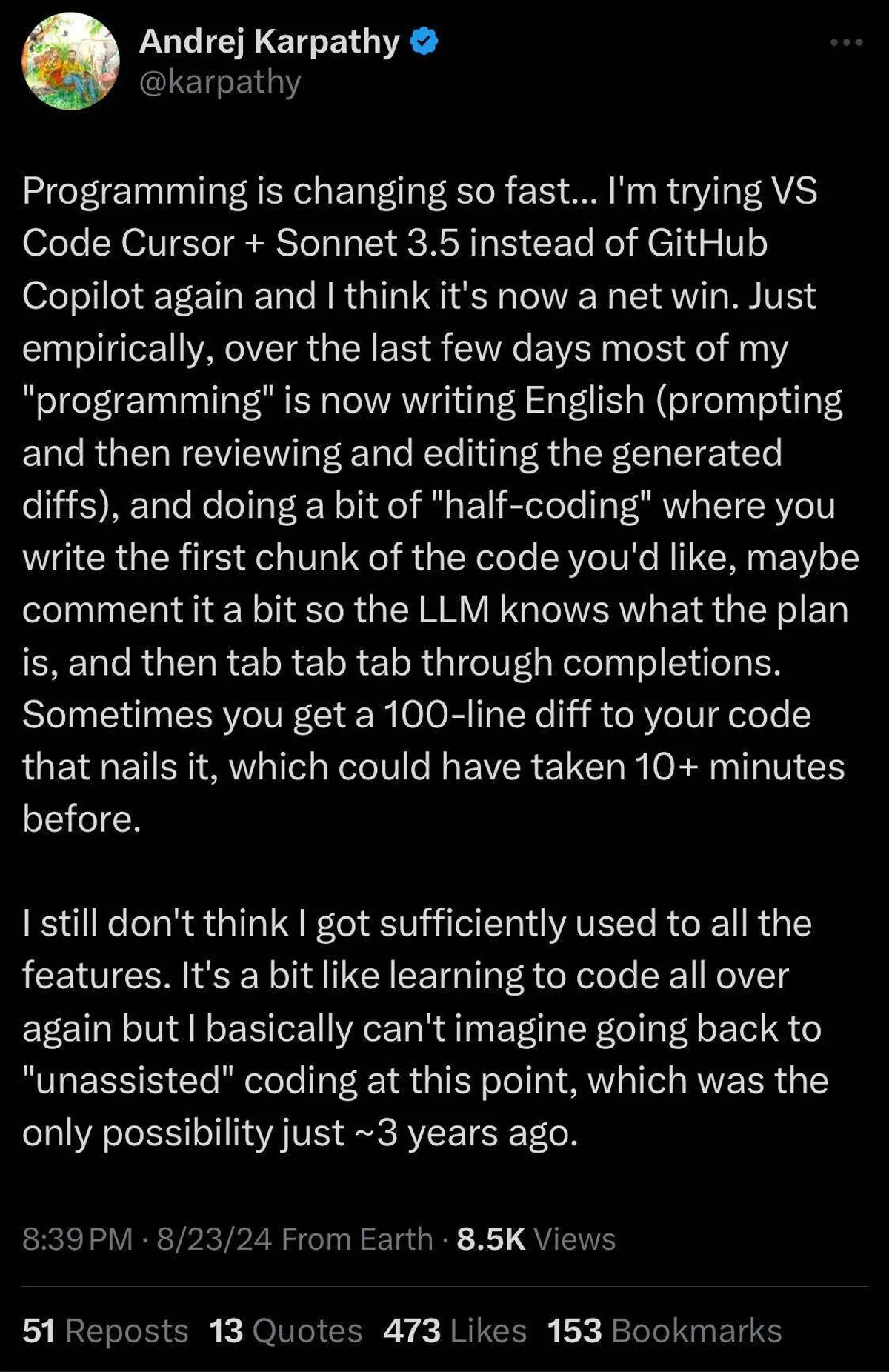Open the @karpathy profile handle

(220, 81)
